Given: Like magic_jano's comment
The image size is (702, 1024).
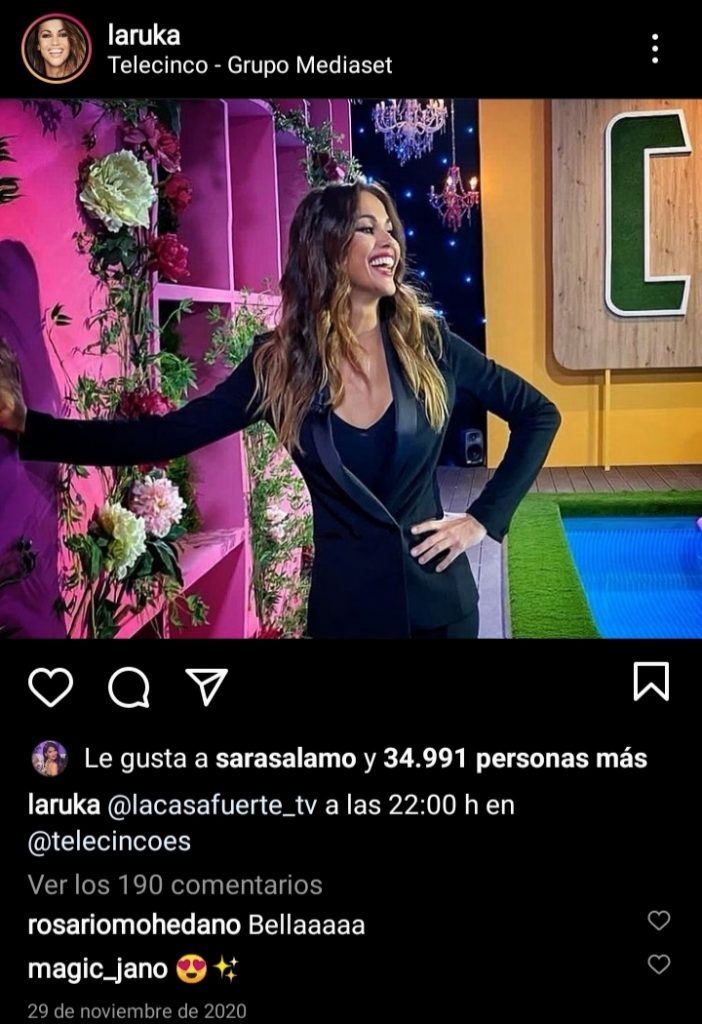Looking at the screenshot, I should 658,964.
